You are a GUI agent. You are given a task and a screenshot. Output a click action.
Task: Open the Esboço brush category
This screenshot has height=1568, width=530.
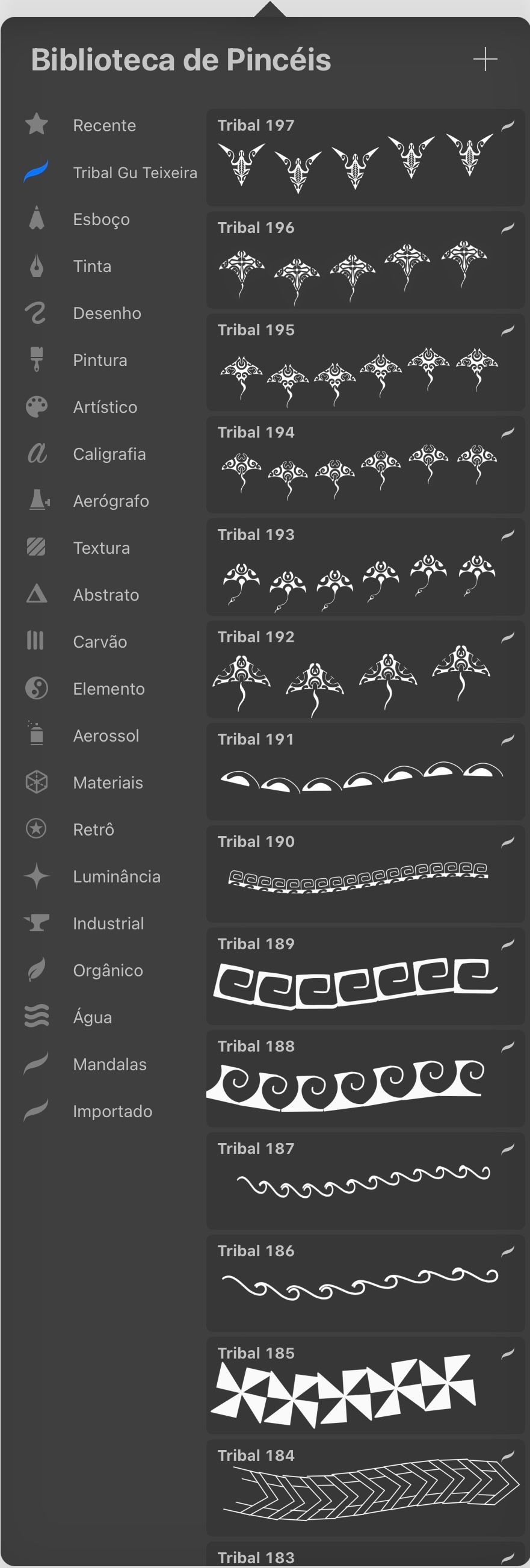[x=101, y=219]
